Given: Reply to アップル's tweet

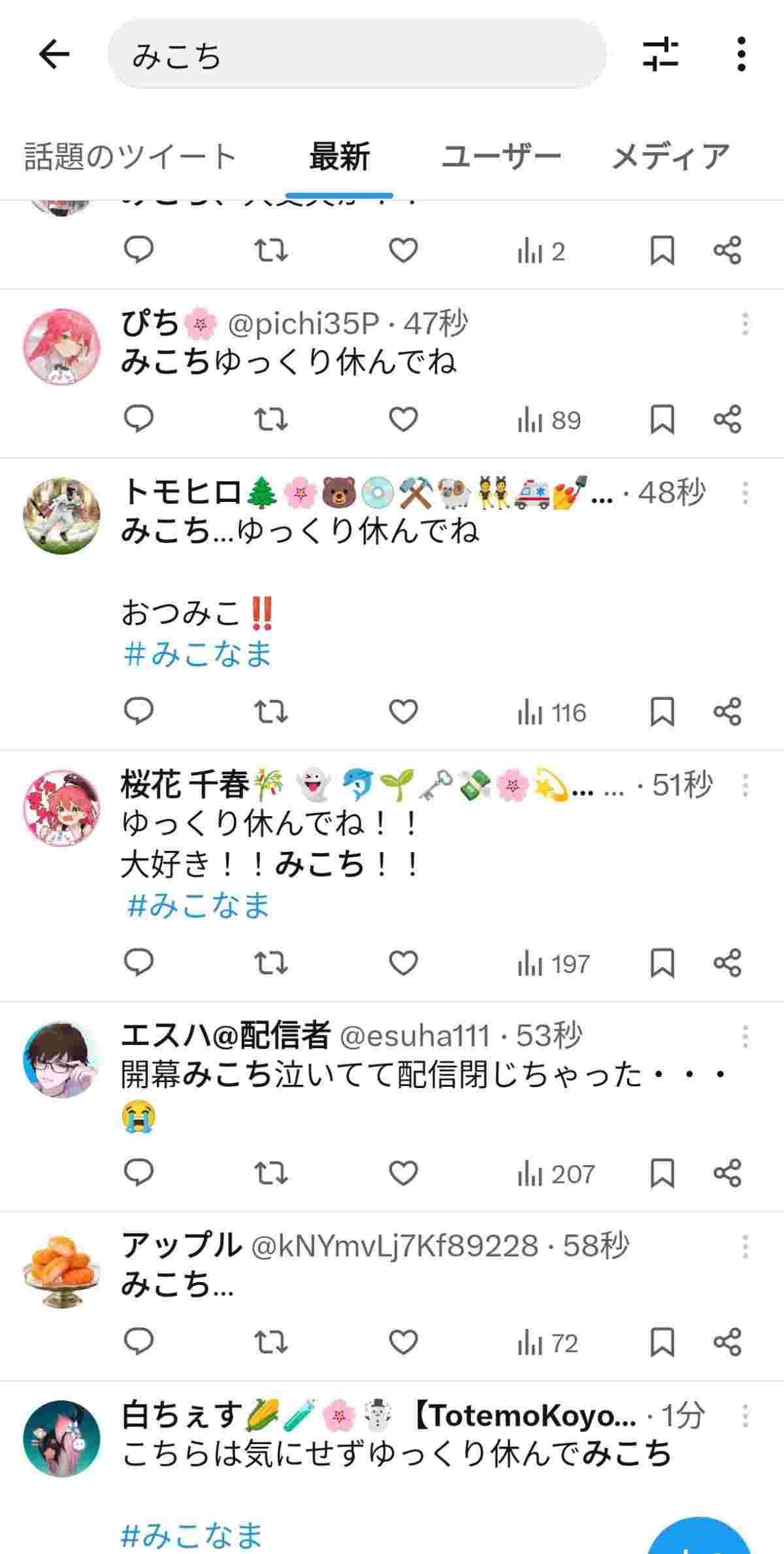Looking at the screenshot, I should [139, 1343].
